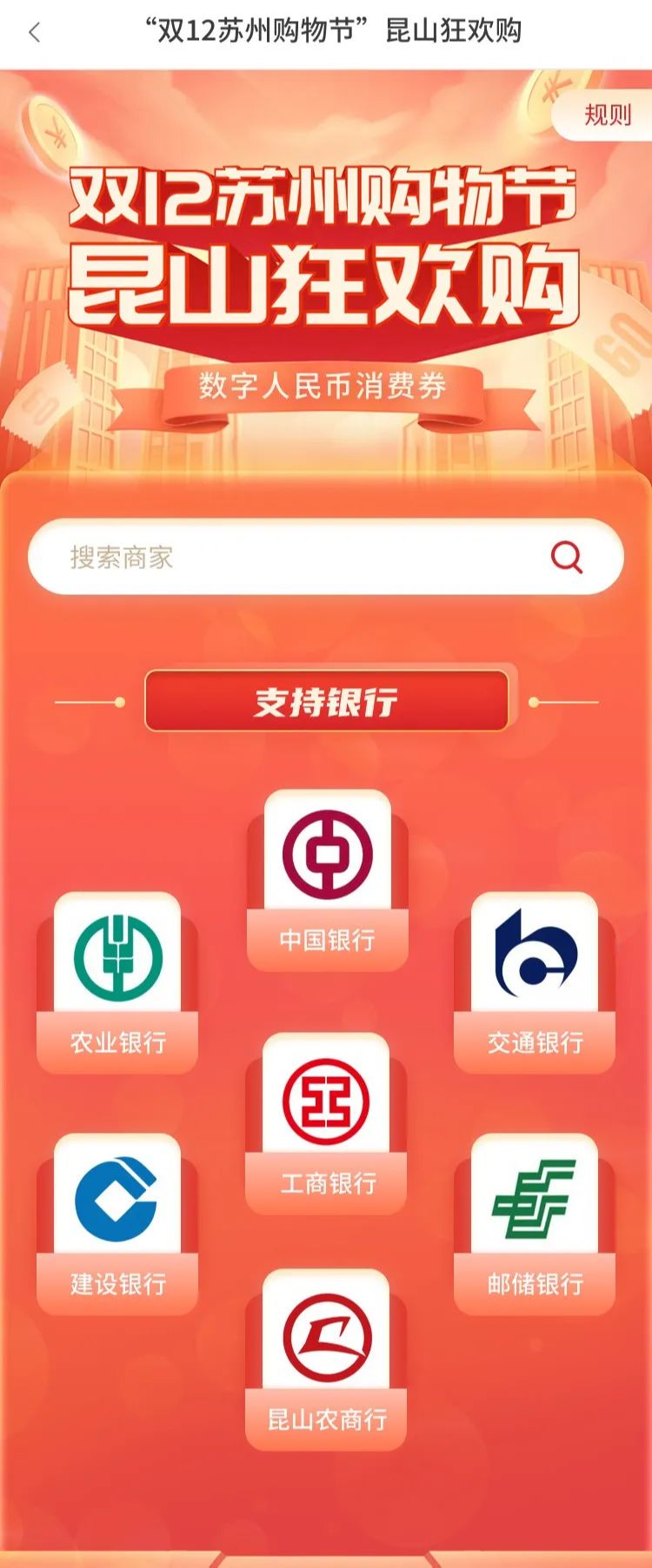
Task: Go back using the top-left arrow
Action: (35, 33)
